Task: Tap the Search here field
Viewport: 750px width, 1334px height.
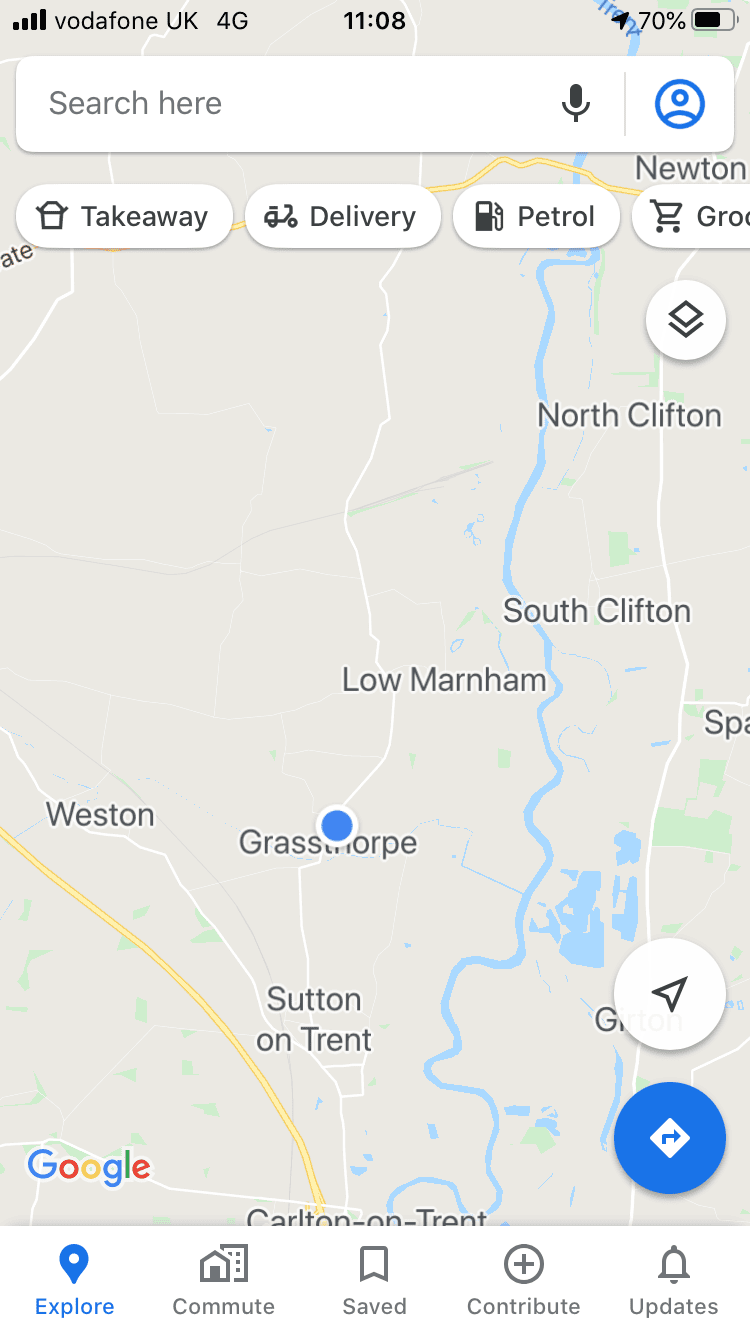Action: click(290, 104)
